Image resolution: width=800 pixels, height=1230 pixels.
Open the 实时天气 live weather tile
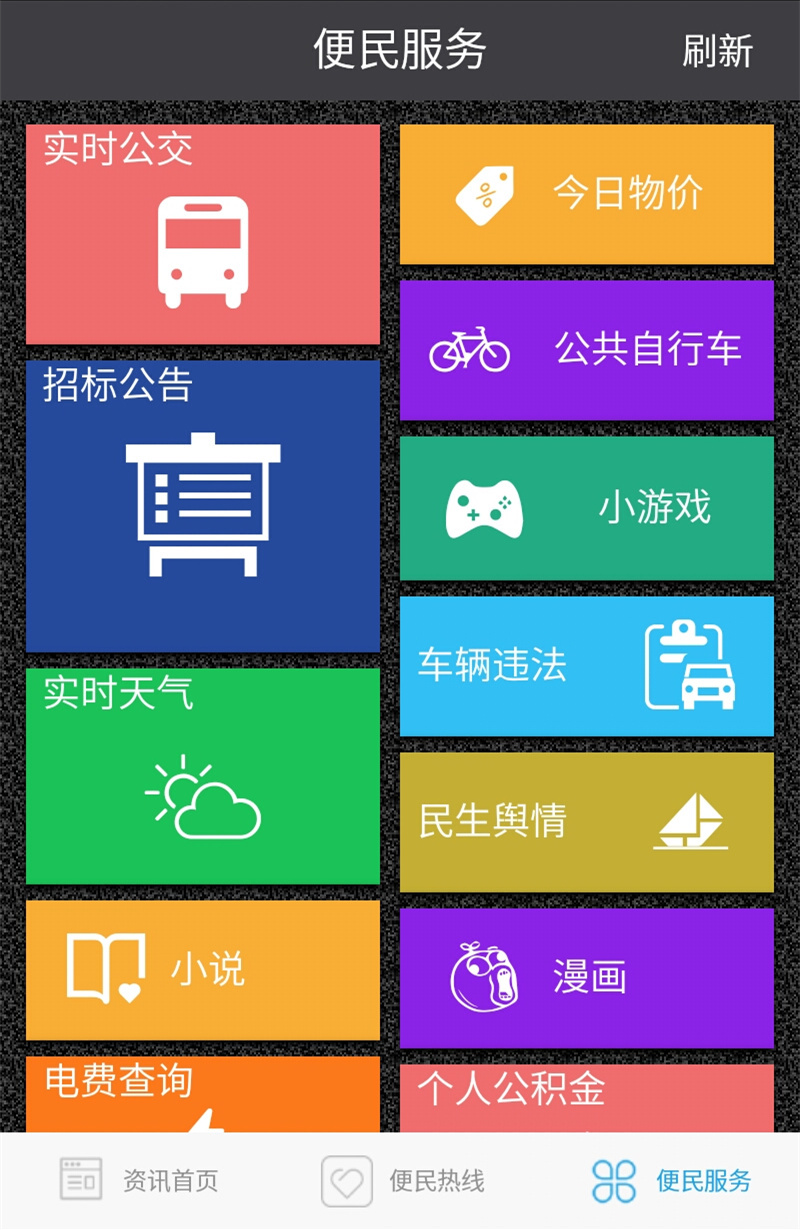[x=203, y=776]
